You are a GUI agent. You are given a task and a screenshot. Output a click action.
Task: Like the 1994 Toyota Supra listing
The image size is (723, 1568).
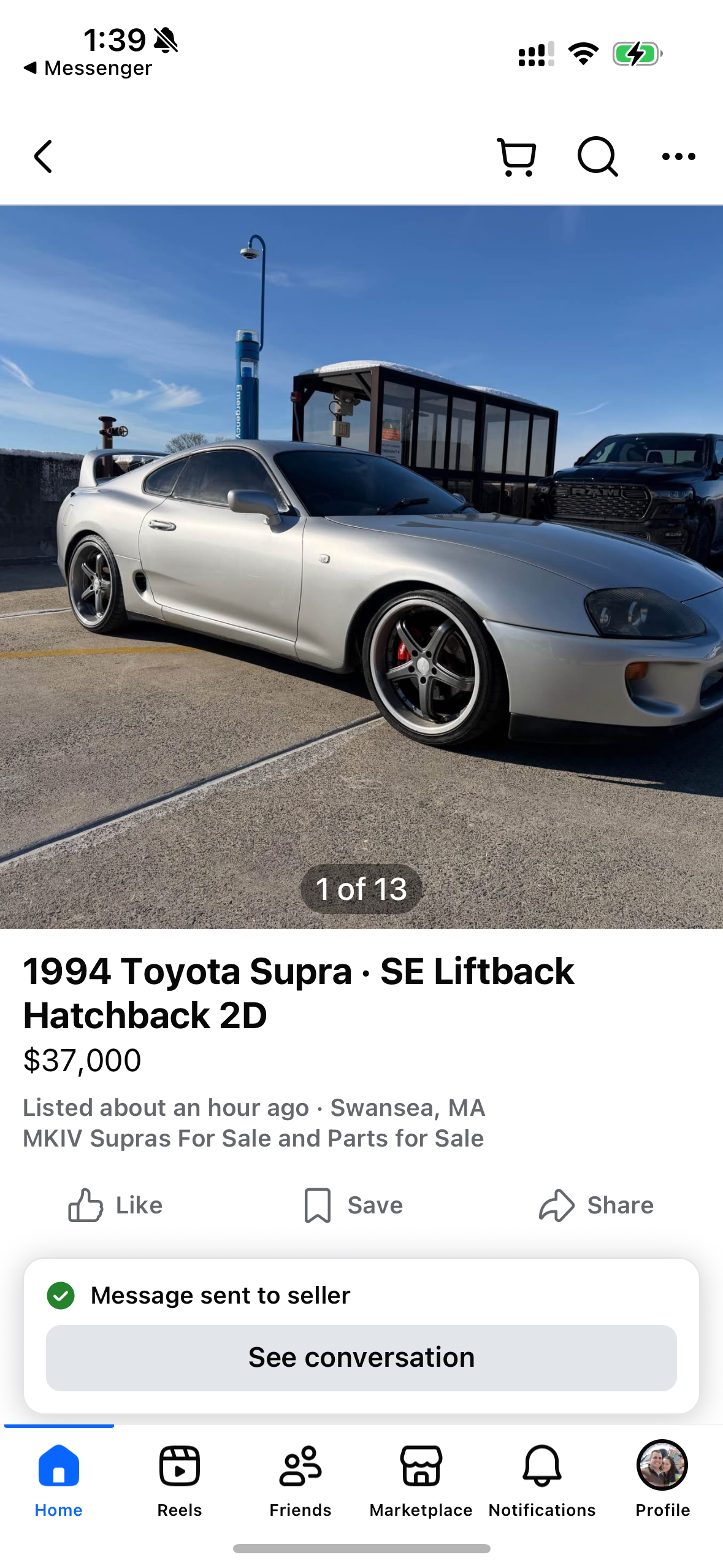tap(115, 1205)
